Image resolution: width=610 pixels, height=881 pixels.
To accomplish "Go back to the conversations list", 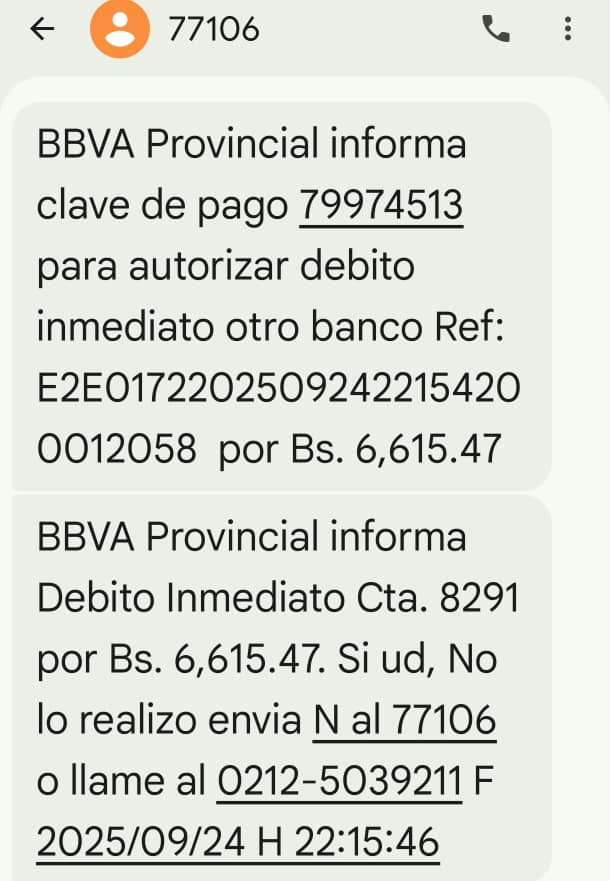I will [x=42, y=30].
